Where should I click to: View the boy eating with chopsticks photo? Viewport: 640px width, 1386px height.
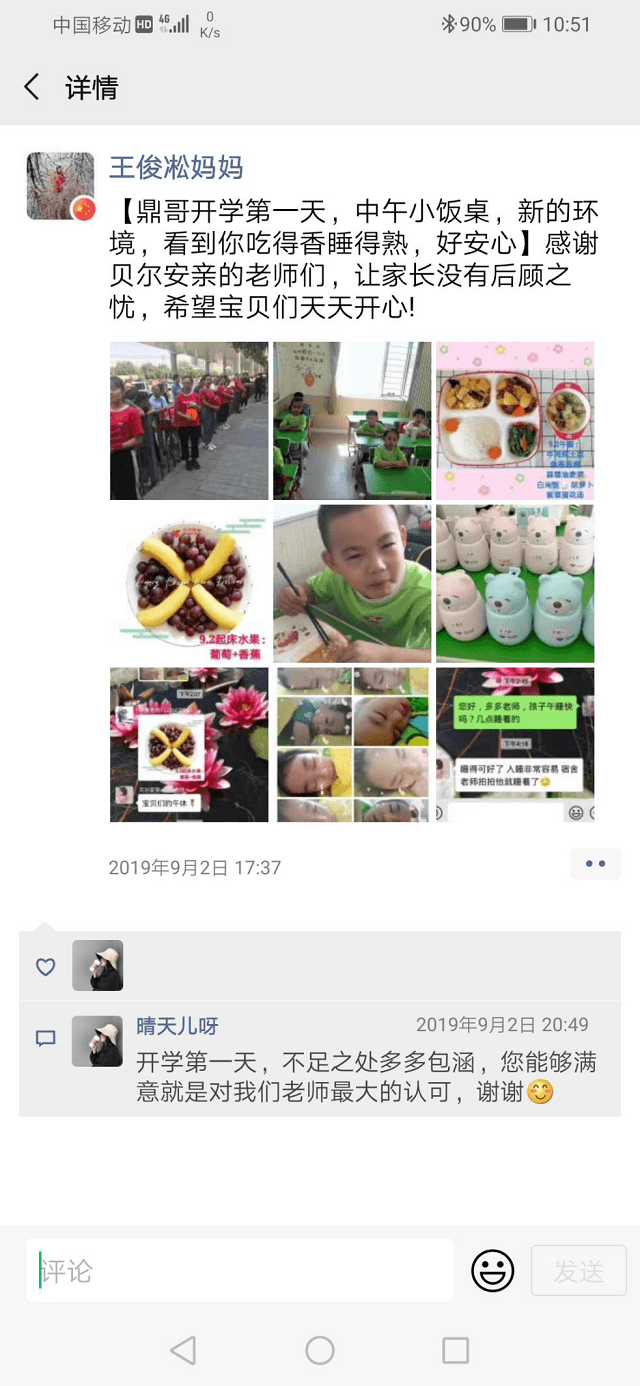pyautogui.click(x=352, y=583)
